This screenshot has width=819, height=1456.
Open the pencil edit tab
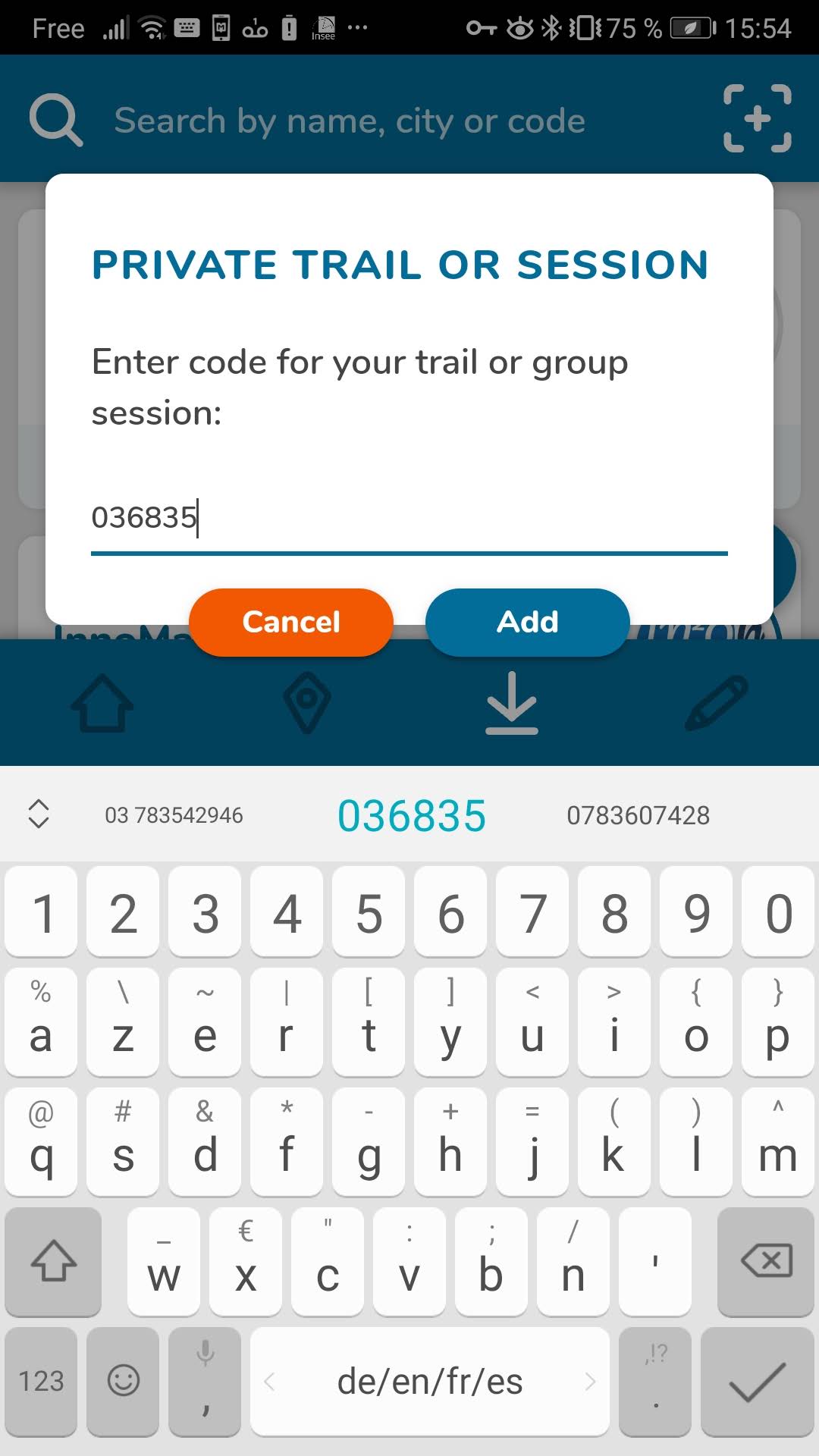point(716,703)
